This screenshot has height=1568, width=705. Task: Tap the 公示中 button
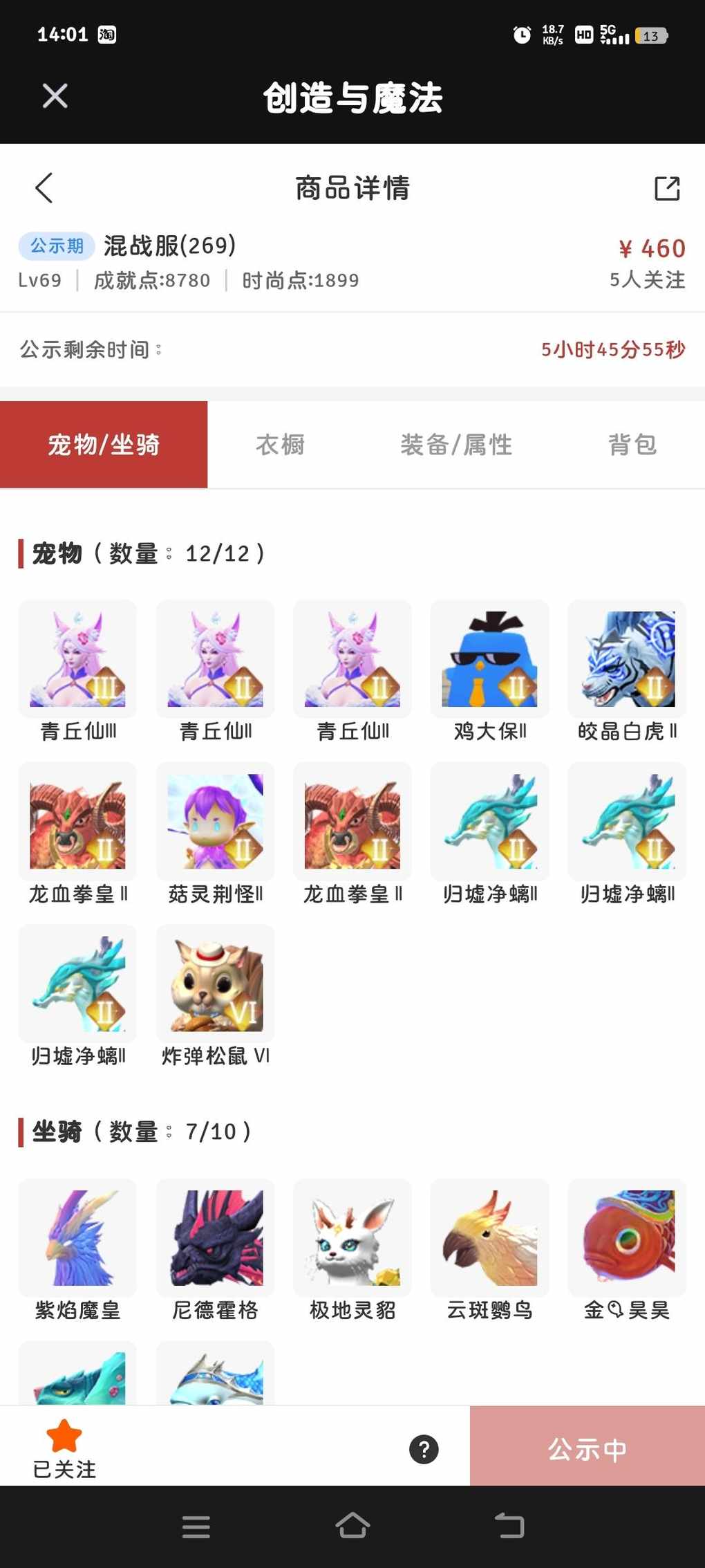[x=587, y=1449]
